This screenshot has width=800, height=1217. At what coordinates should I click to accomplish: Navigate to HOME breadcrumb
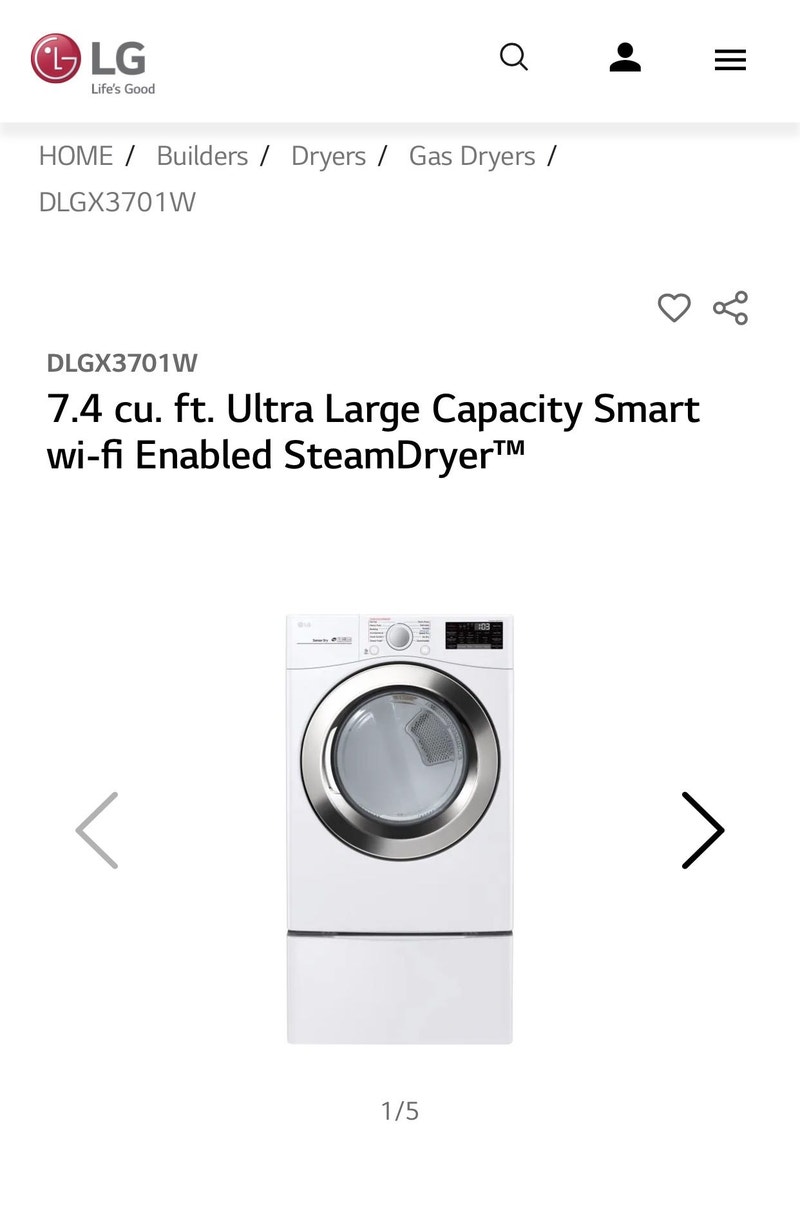(75, 156)
